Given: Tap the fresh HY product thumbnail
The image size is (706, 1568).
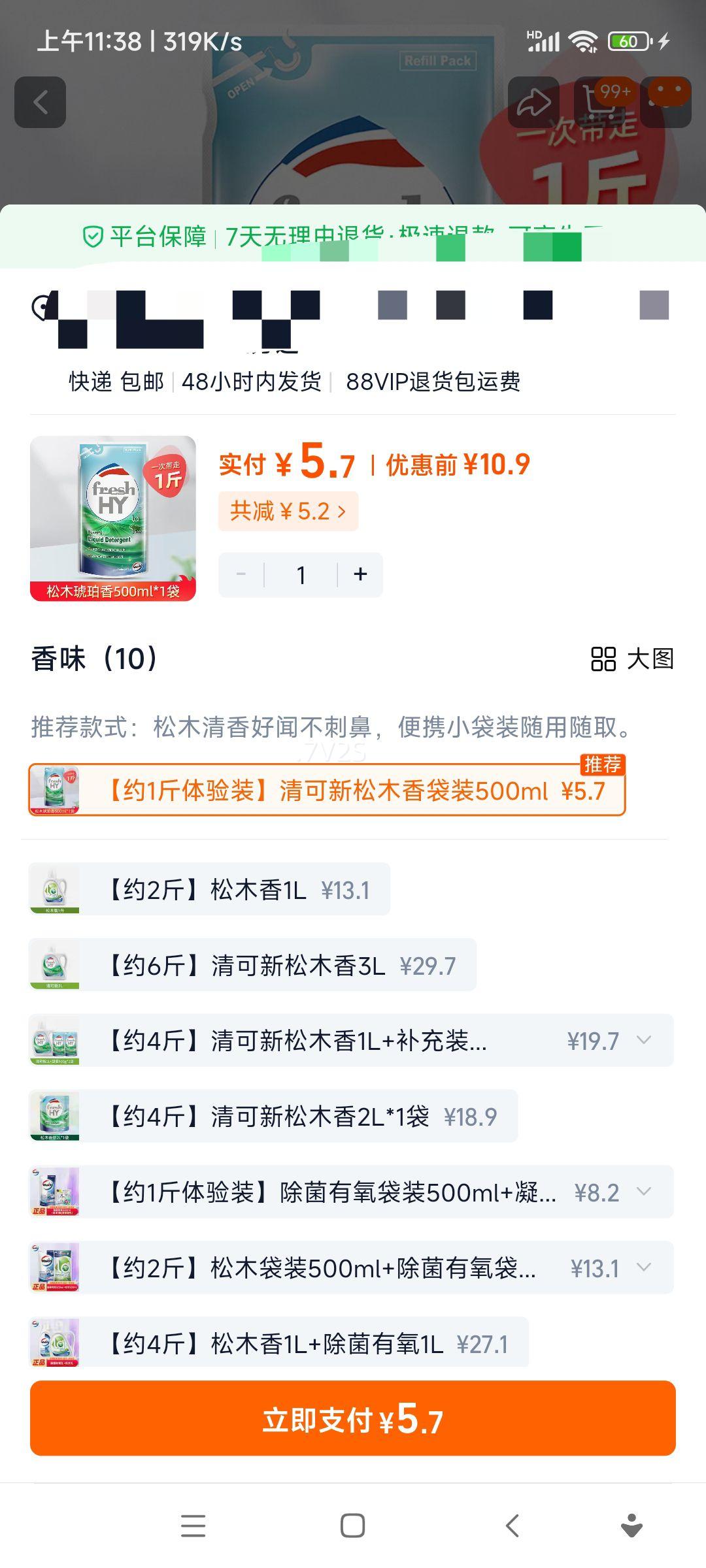Looking at the screenshot, I should [115, 516].
